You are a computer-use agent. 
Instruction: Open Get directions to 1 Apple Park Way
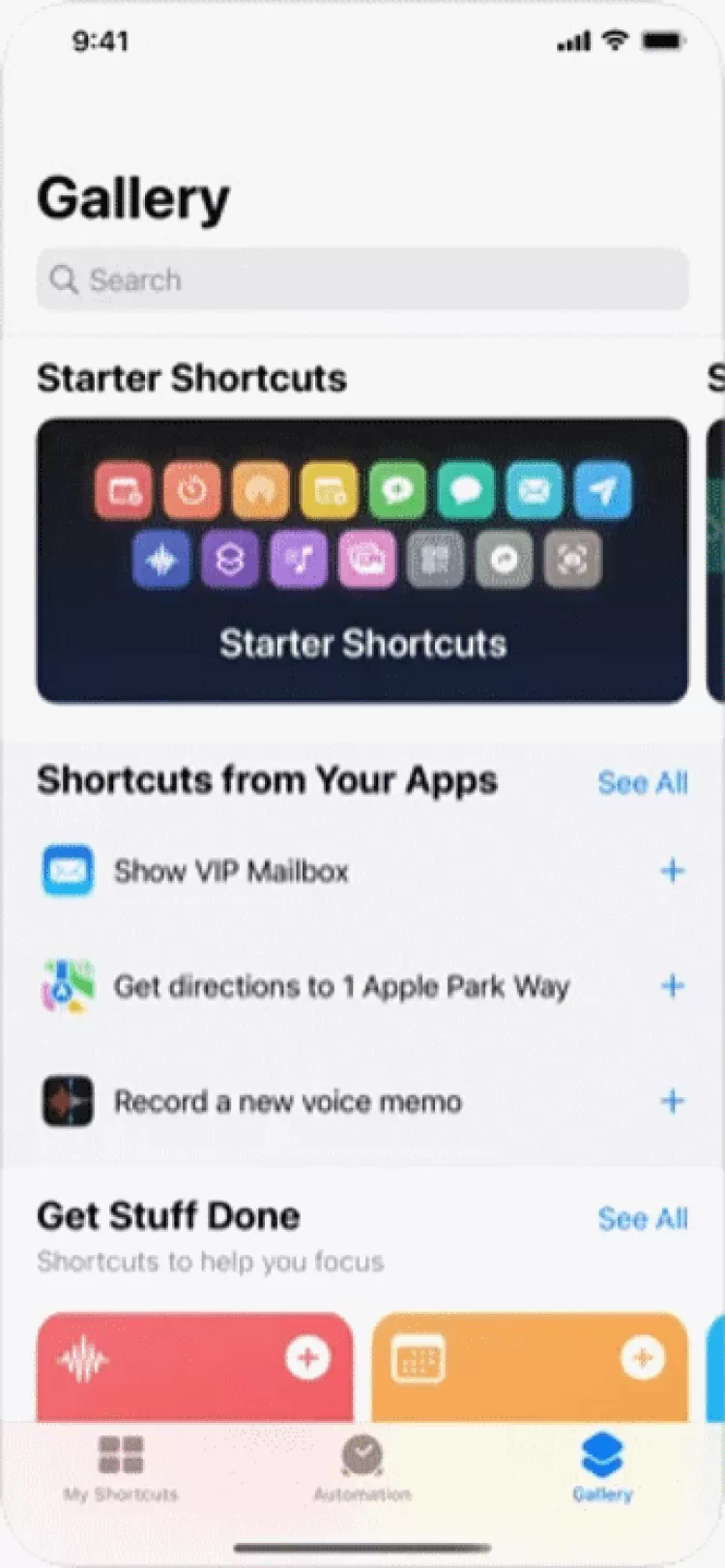coord(341,986)
